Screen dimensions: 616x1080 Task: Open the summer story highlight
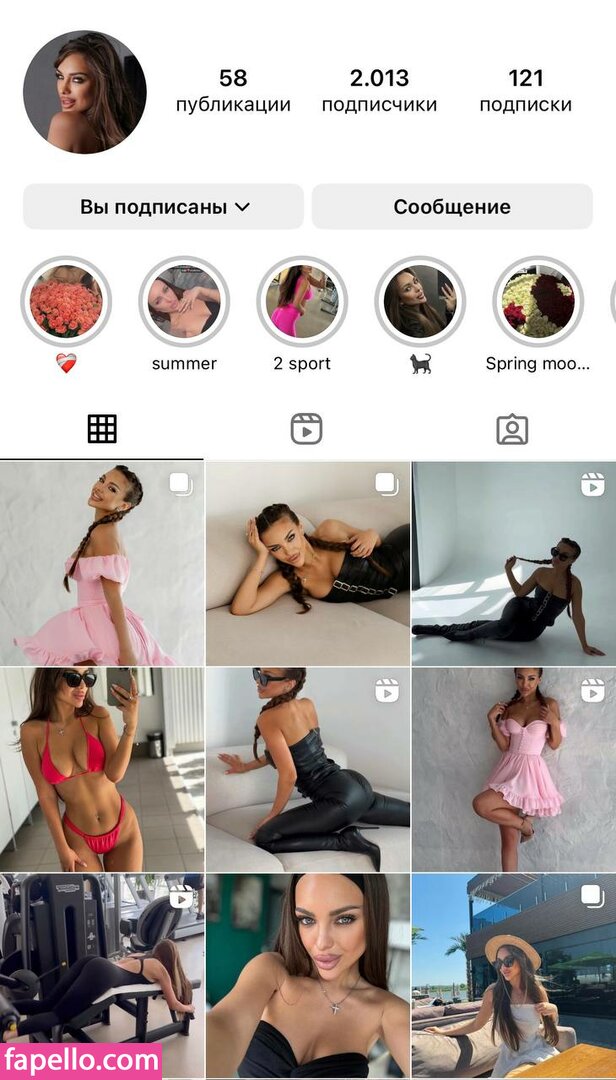tap(184, 302)
